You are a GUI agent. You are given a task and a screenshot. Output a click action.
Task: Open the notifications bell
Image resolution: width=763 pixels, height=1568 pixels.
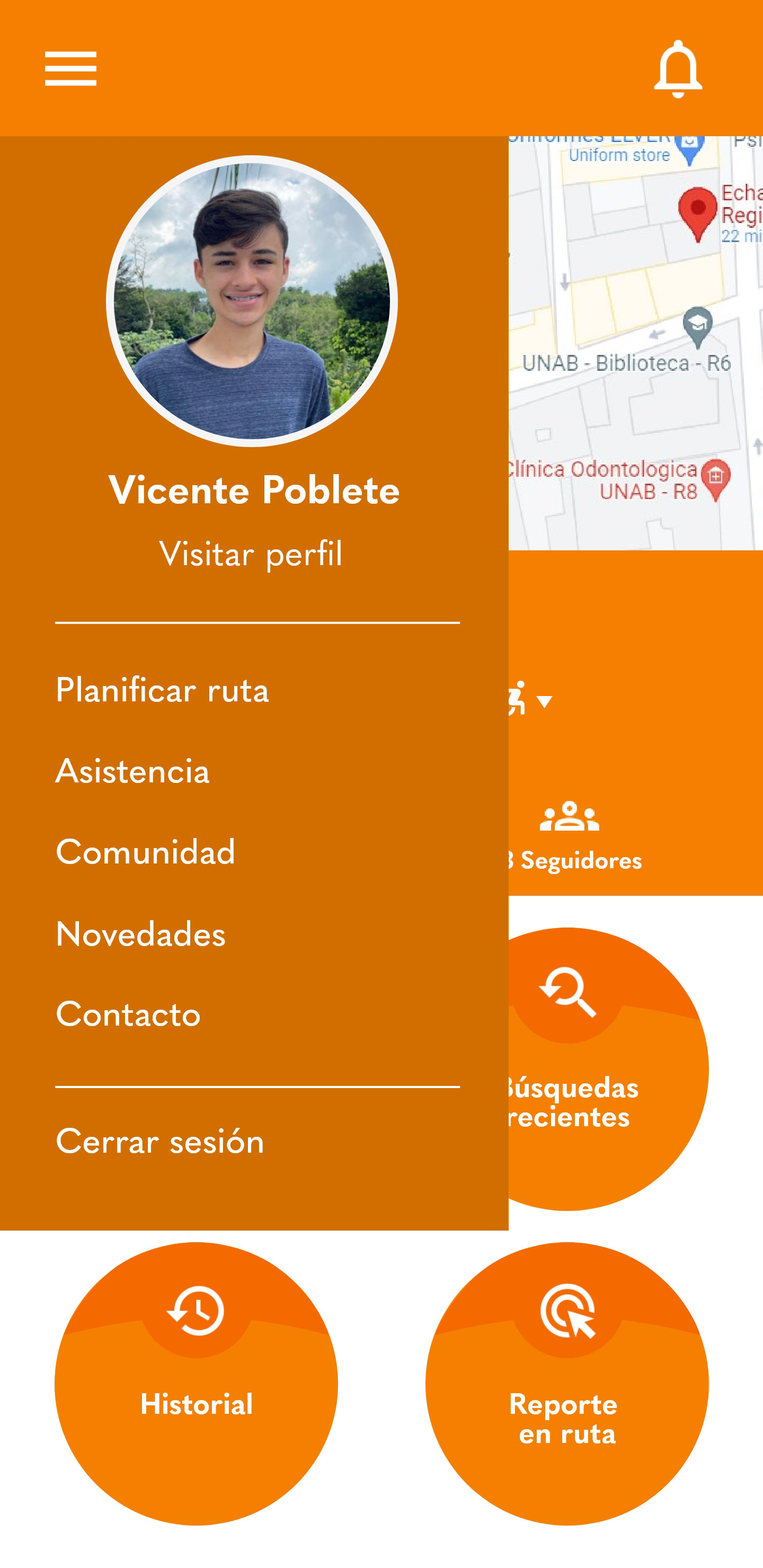point(678,69)
